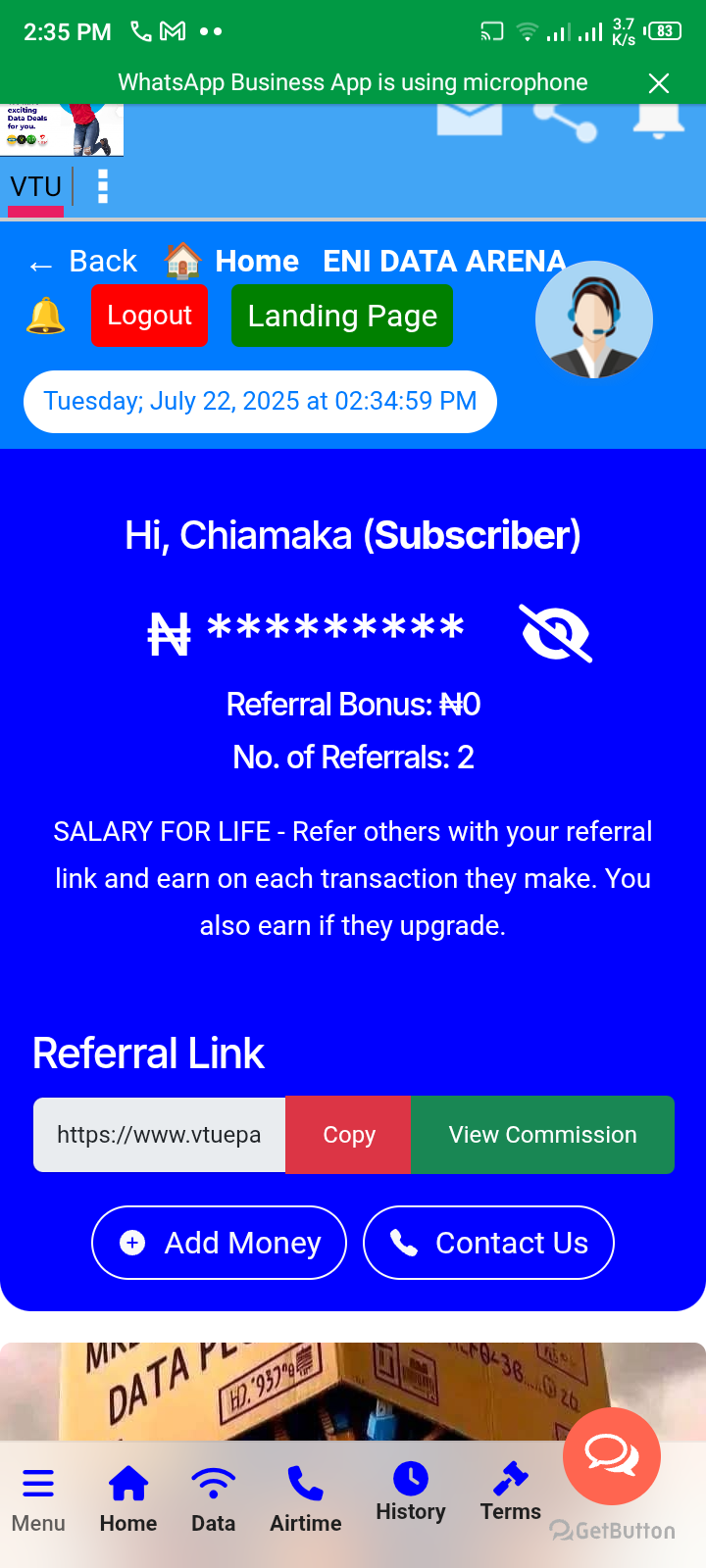The width and height of the screenshot is (706, 1568).
Task: Open the History tab
Action: [411, 1492]
